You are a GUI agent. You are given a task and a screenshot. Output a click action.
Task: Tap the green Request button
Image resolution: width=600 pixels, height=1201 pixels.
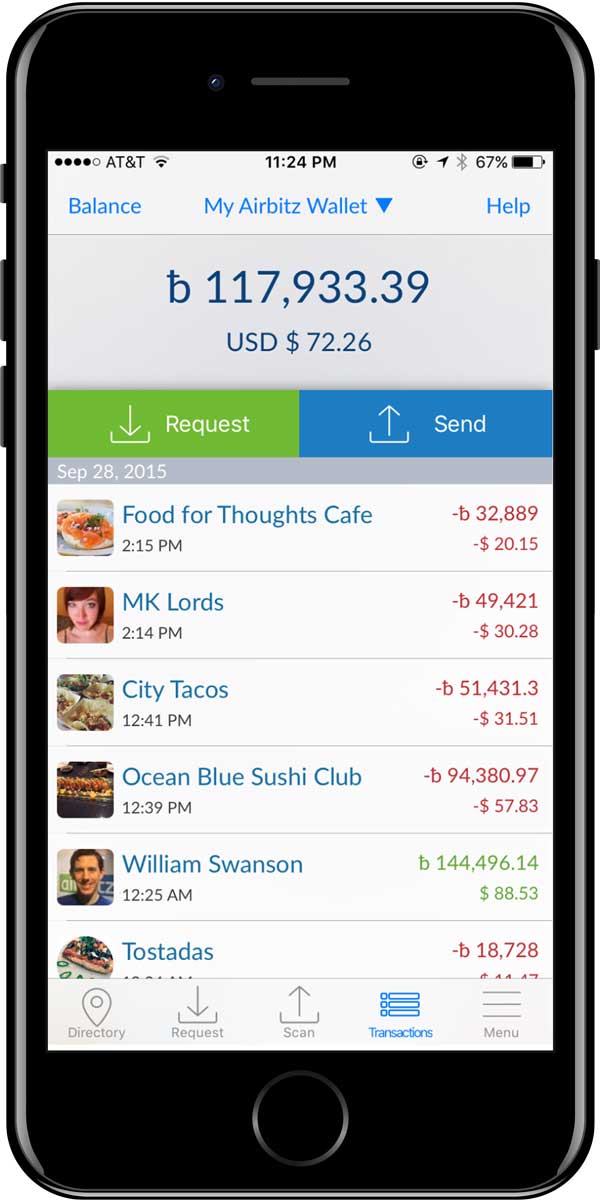coord(173,424)
